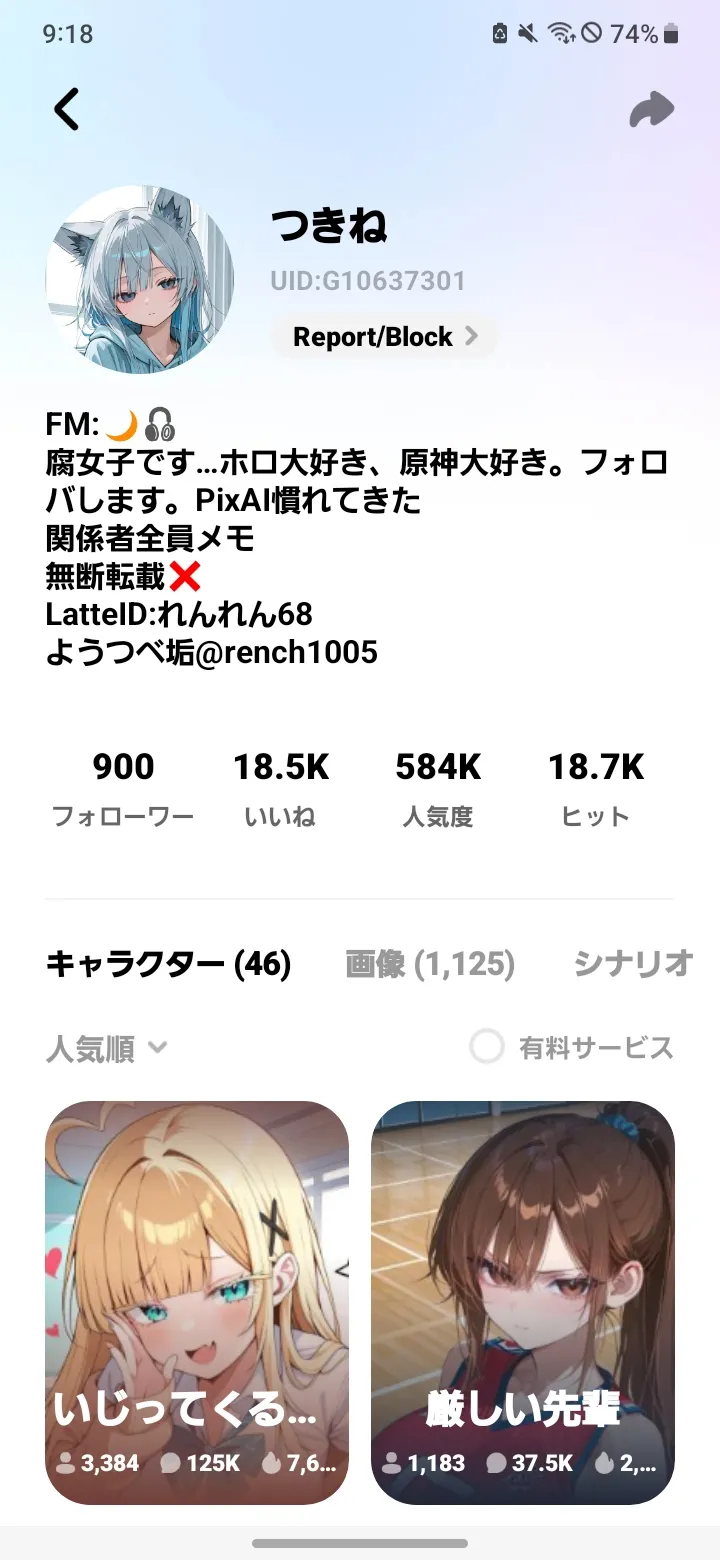Open the いじってくる… character card
The width and height of the screenshot is (720, 1560).
pos(197,1302)
